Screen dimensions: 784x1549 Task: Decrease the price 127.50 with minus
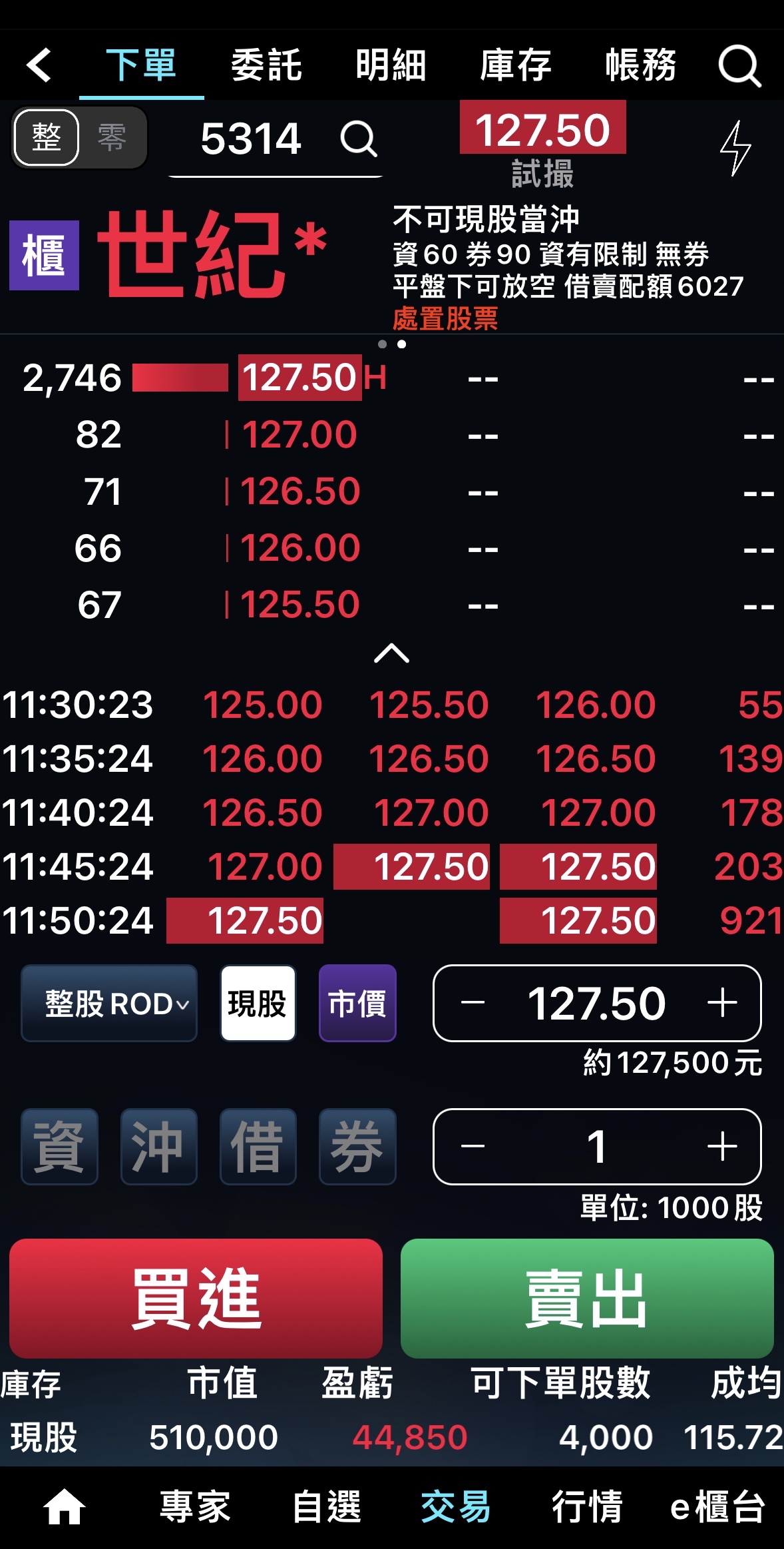473,1003
